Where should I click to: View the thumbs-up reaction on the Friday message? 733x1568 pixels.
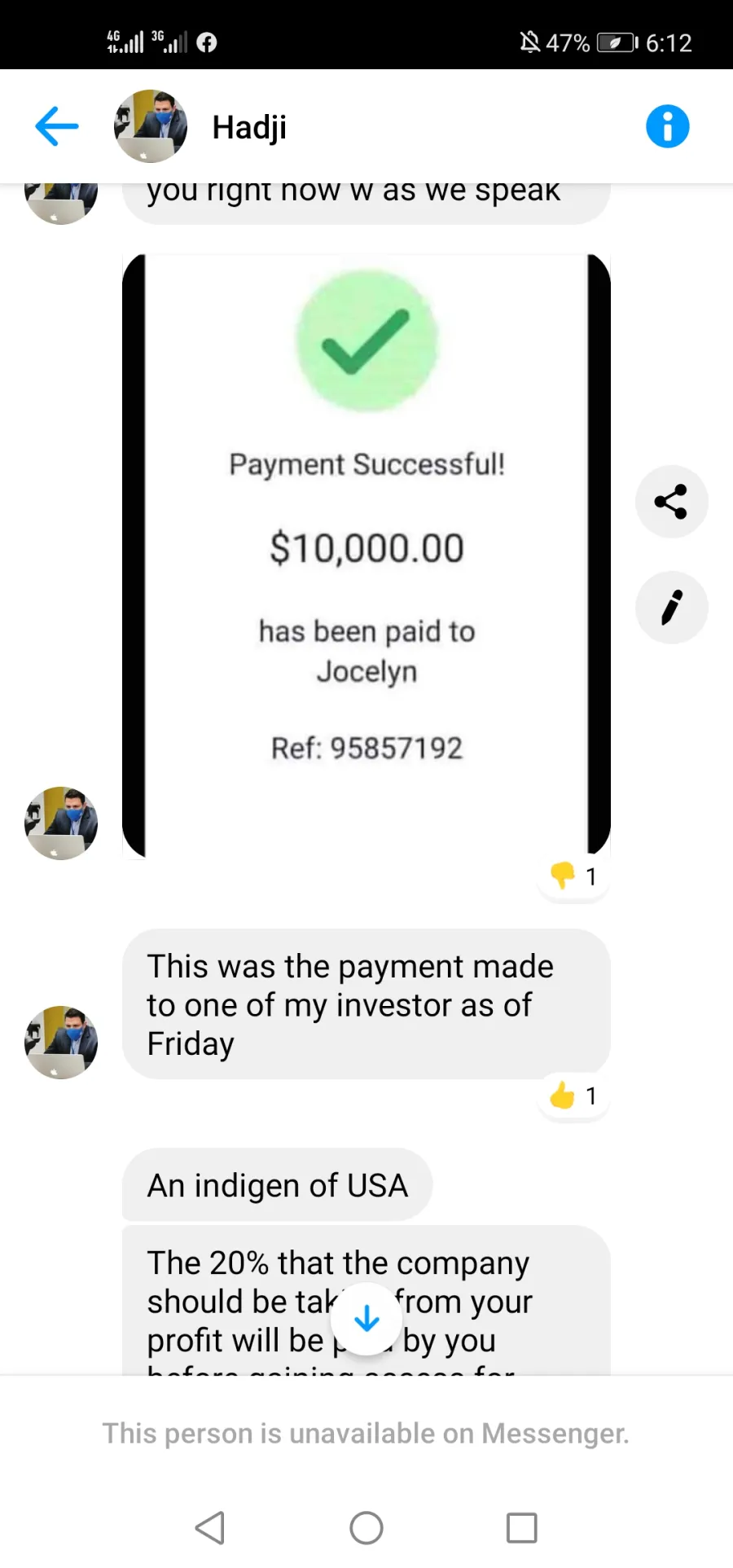pyautogui.click(x=573, y=1096)
